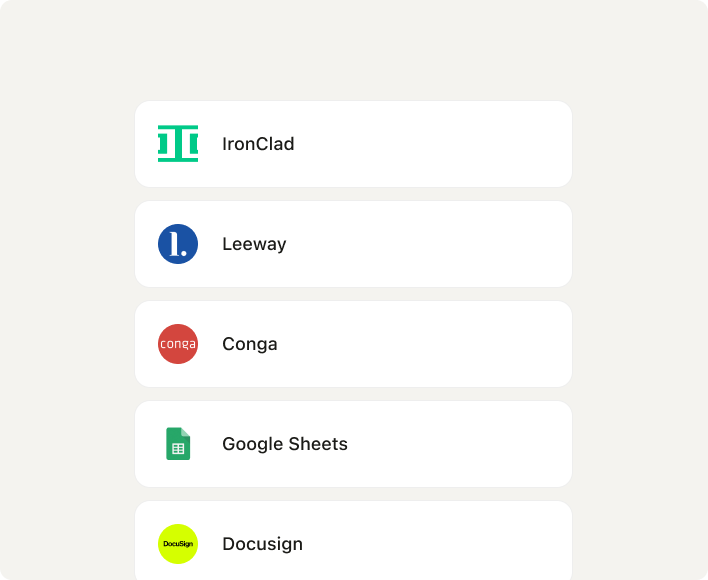Tap the Google Sheets option

tap(354, 444)
